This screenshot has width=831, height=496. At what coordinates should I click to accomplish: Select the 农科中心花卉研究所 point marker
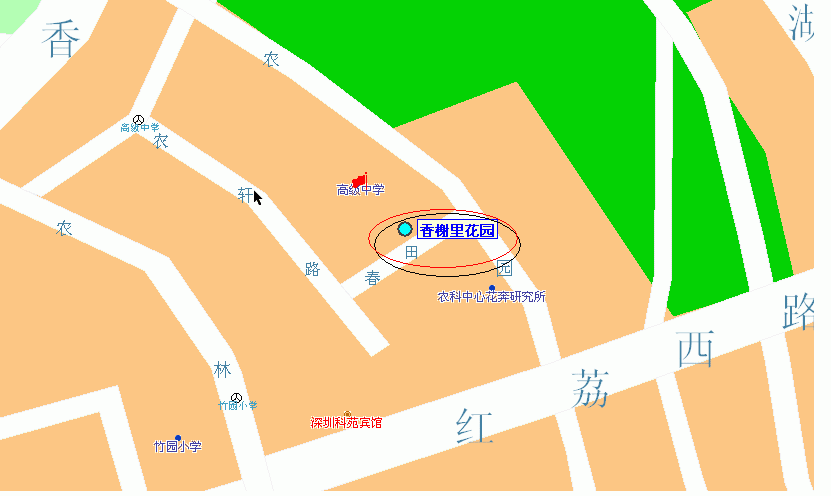pyautogui.click(x=492, y=288)
